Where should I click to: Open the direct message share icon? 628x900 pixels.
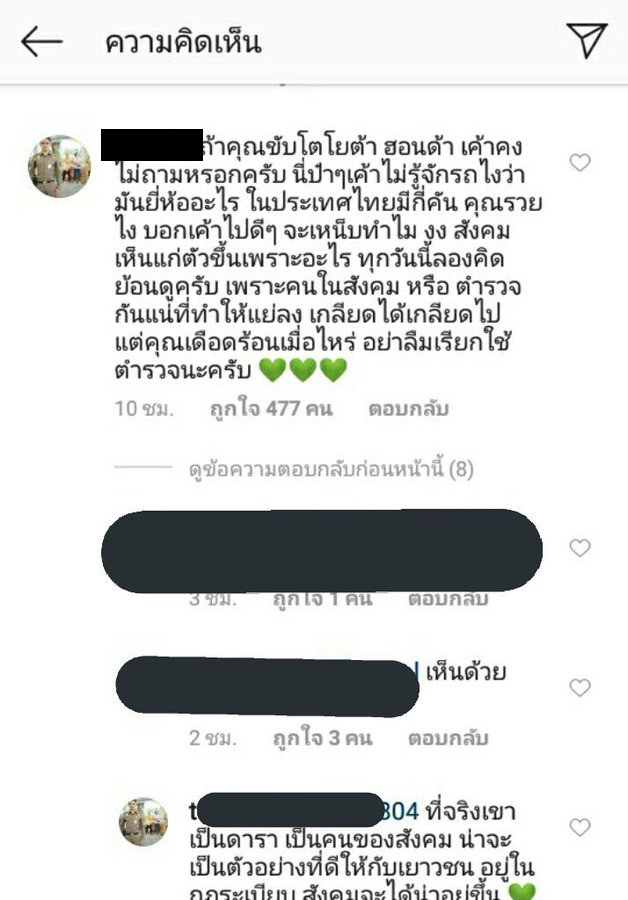tap(587, 40)
